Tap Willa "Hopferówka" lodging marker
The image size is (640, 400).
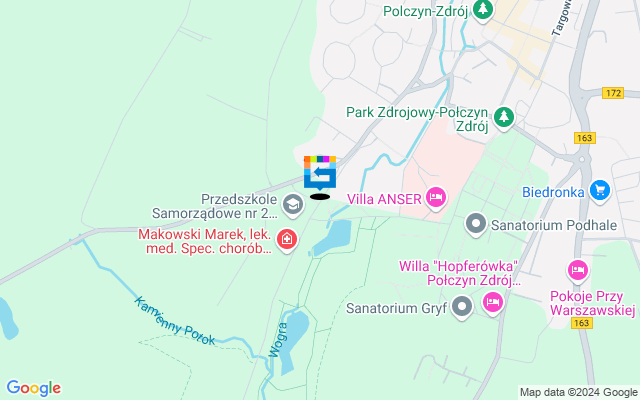click(493, 302)
